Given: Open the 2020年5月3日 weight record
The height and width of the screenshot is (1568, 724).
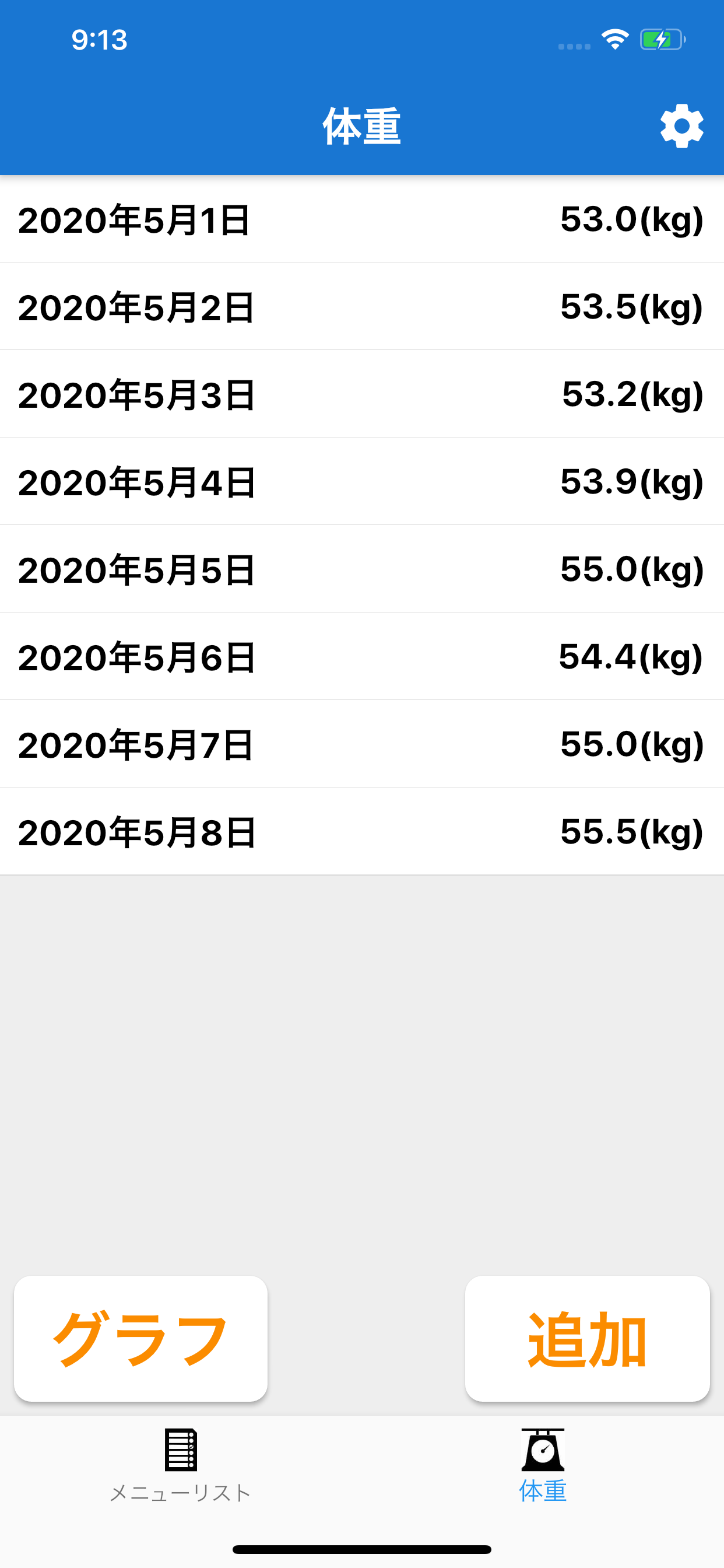Looking at the screenshot, I should 362,394.
